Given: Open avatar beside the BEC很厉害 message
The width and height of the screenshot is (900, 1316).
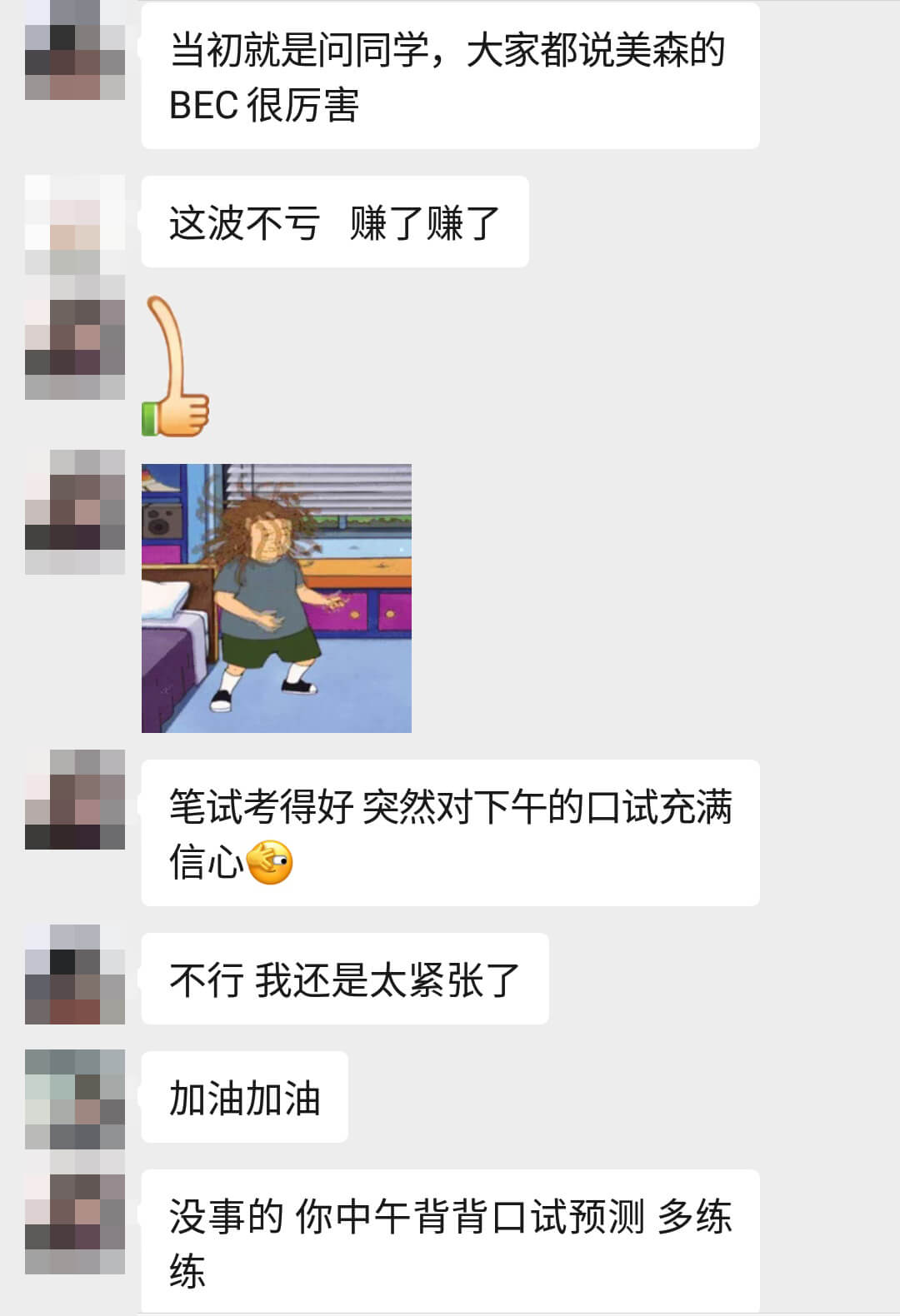Looking at the screenshot, I should tap(75, 50).
